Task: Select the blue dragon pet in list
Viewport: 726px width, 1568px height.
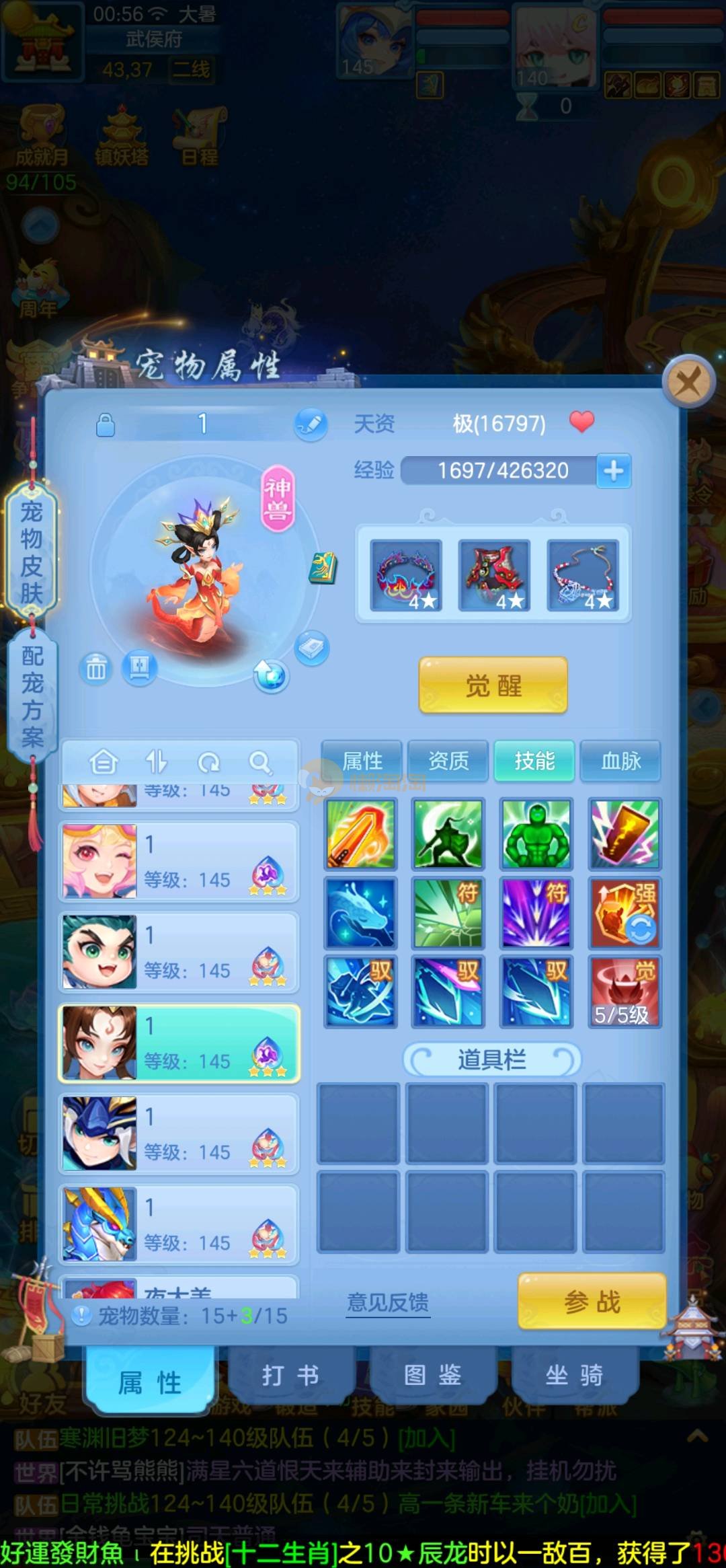Action: pos(179,1224)
